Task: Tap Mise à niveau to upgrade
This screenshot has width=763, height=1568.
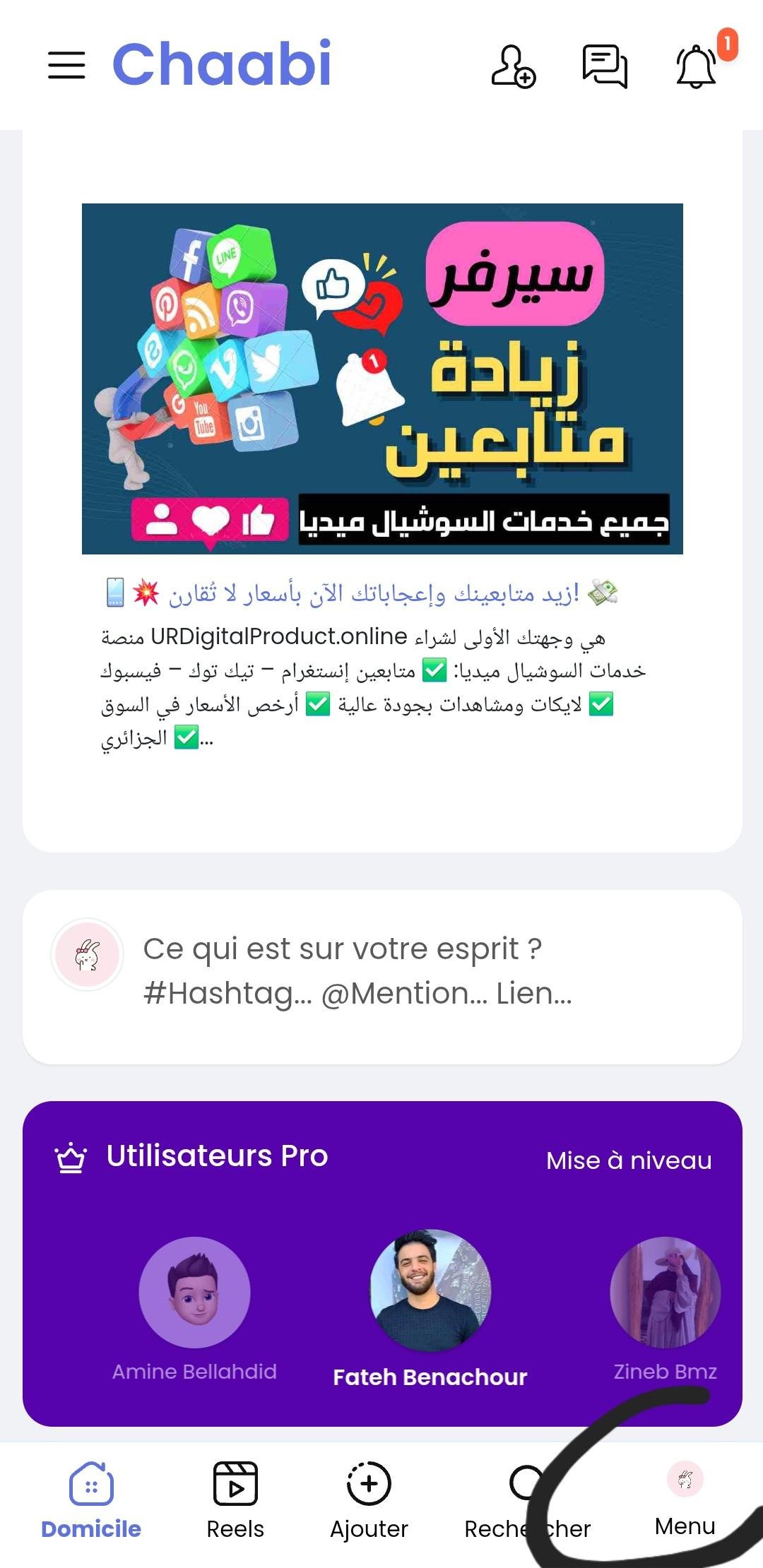Action: pyautogui.click(x=628, y=1160)
